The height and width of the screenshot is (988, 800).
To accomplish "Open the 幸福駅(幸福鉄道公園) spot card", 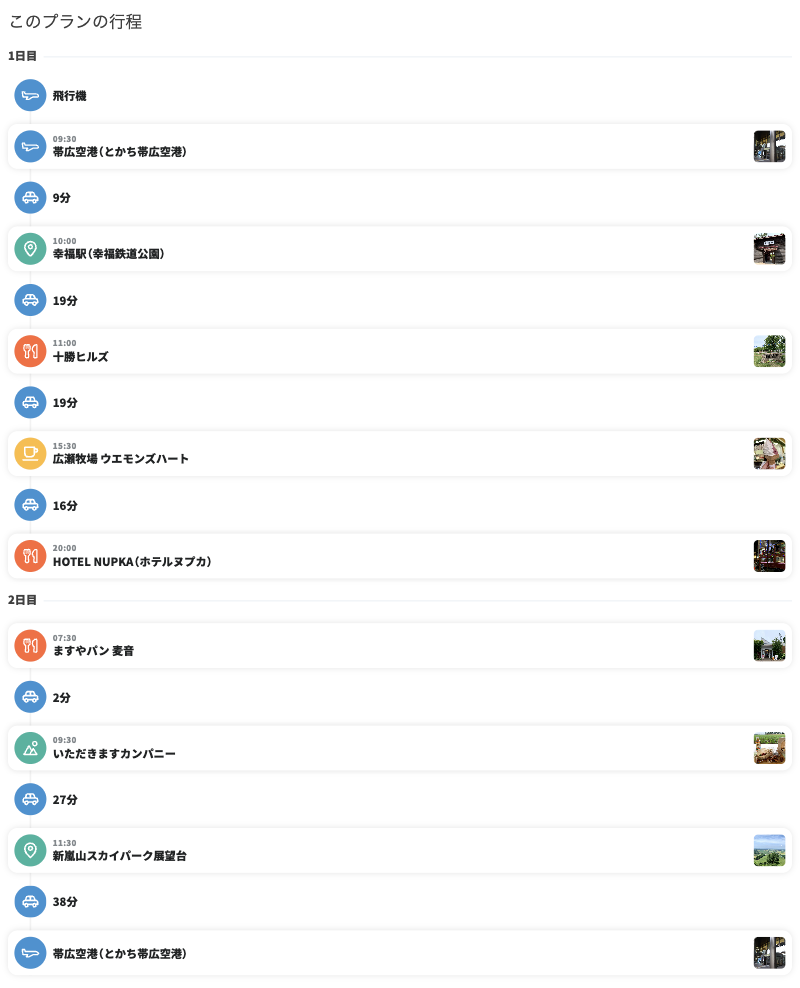I will pos(400,249).
